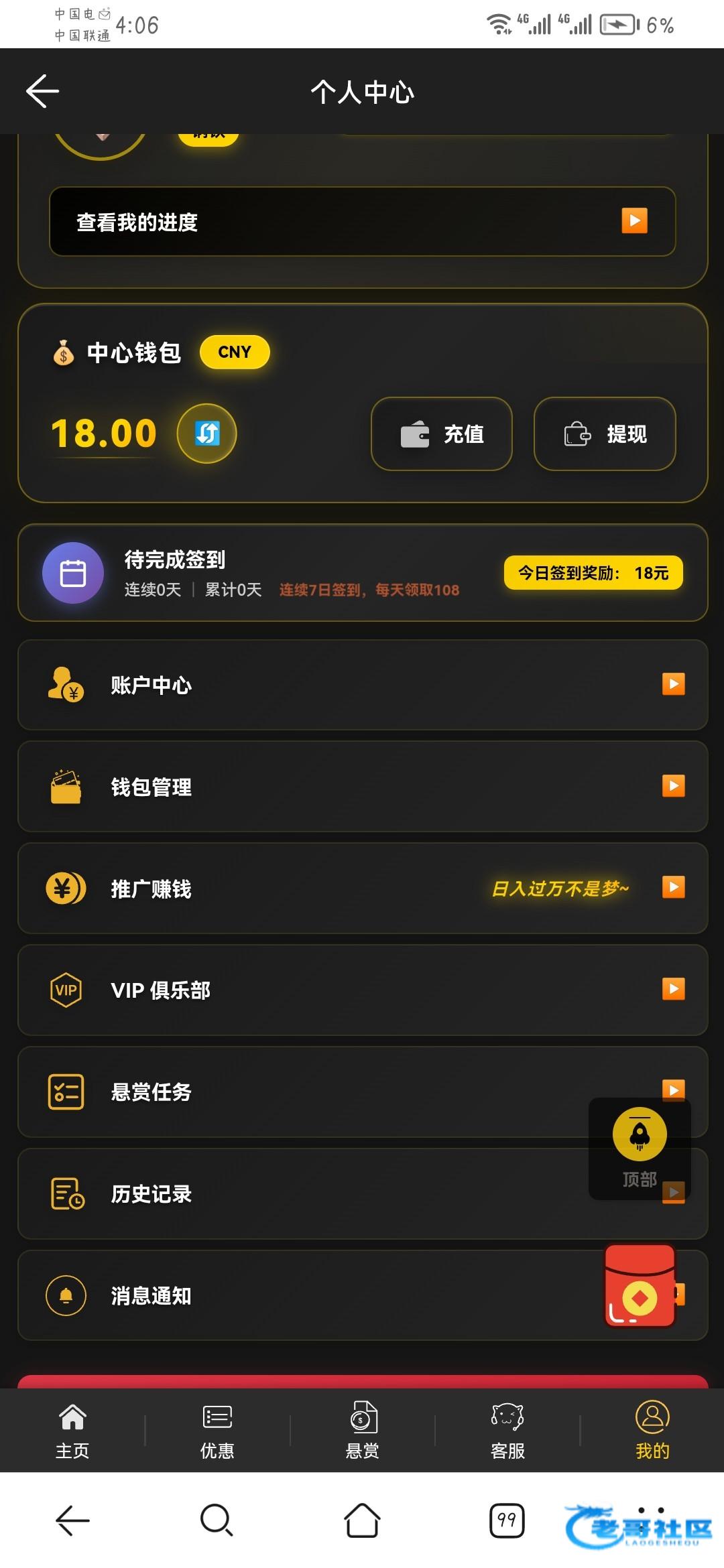Open browser tabs showing 99
This screenshot has width=724, height=1568.
(x=507, y=1520)
